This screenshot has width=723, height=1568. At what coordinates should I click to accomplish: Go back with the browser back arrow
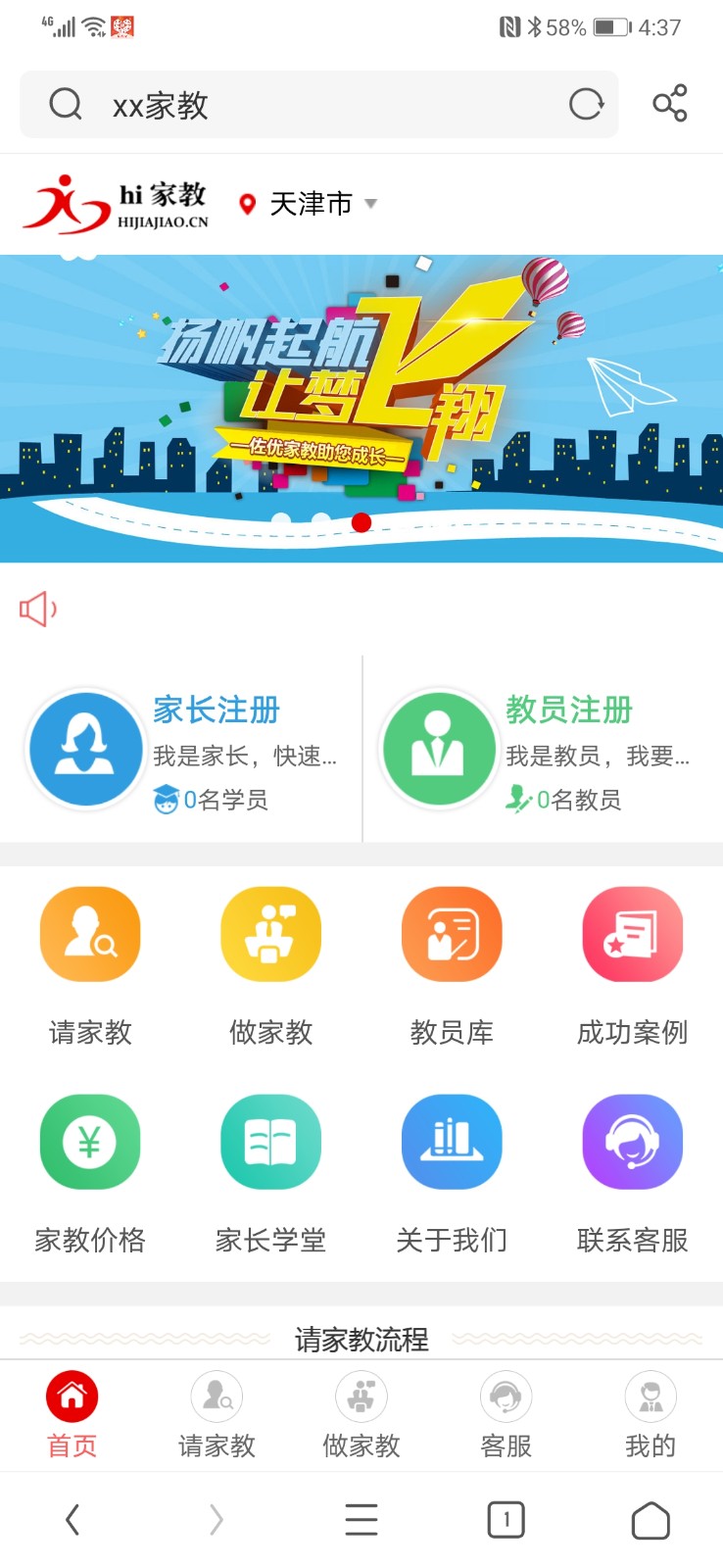pos(72,1520)
